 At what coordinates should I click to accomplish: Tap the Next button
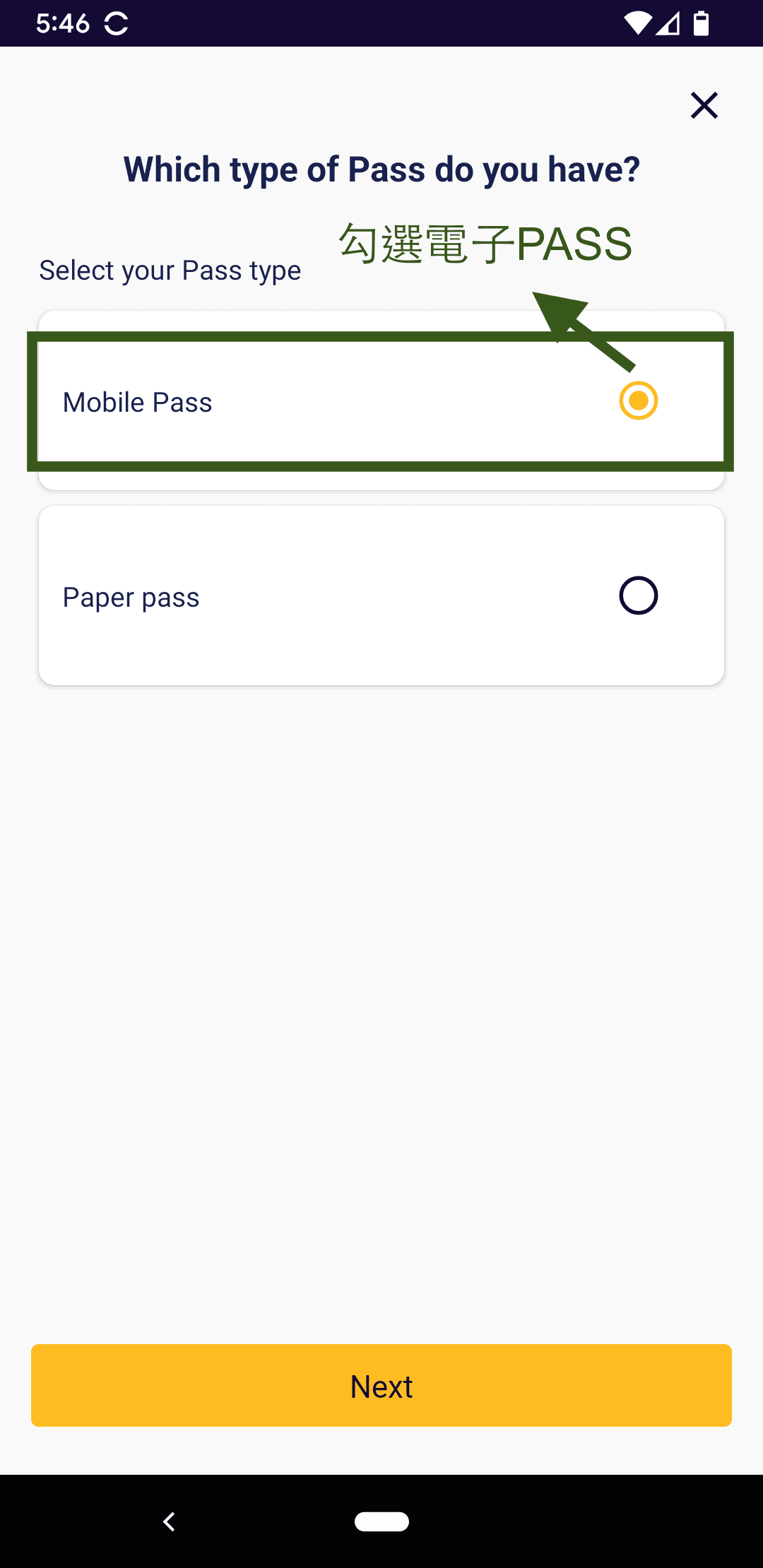[381, 1386]
